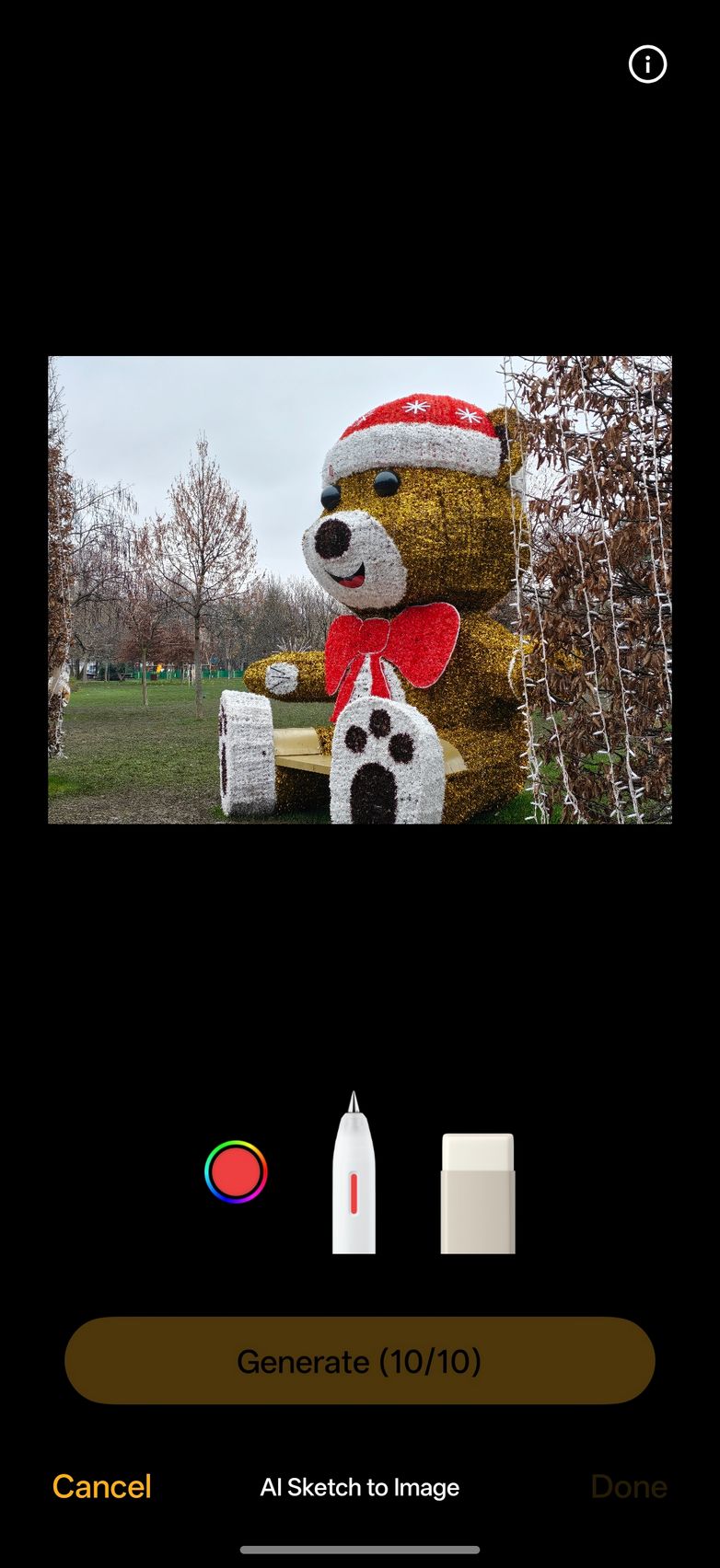
Task: Open the info icon
Action: coord(647,64)
